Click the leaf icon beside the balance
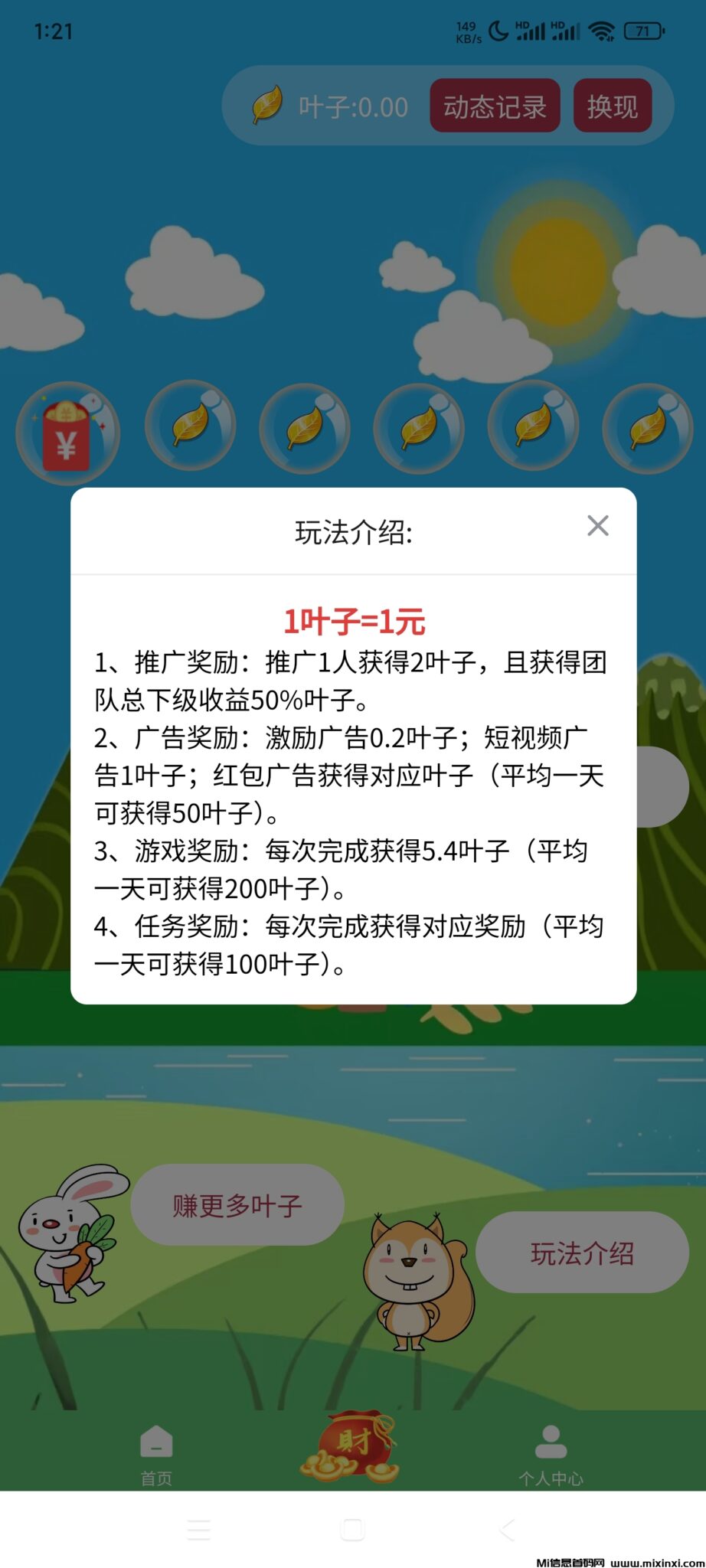Viewport: 706px width, 1568px height. click(x=268, y=106)
